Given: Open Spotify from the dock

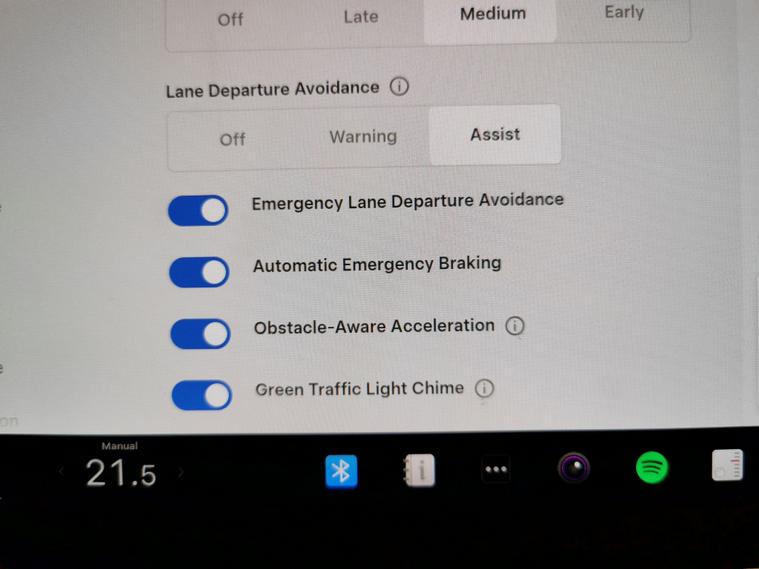Looking at the screenshot, I should [652, 467].
